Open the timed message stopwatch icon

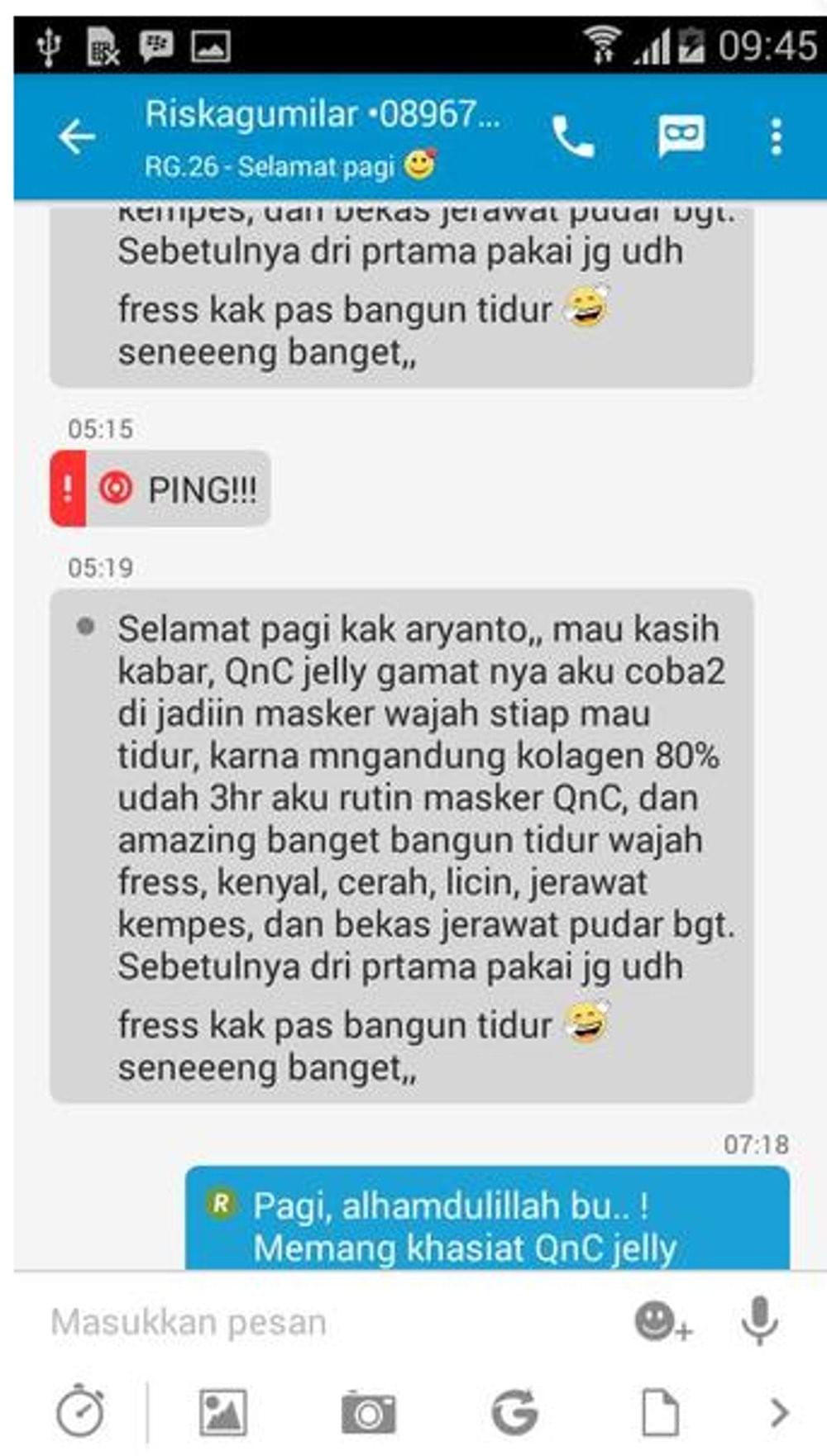pyautogui.click(x=80, y=1412)
